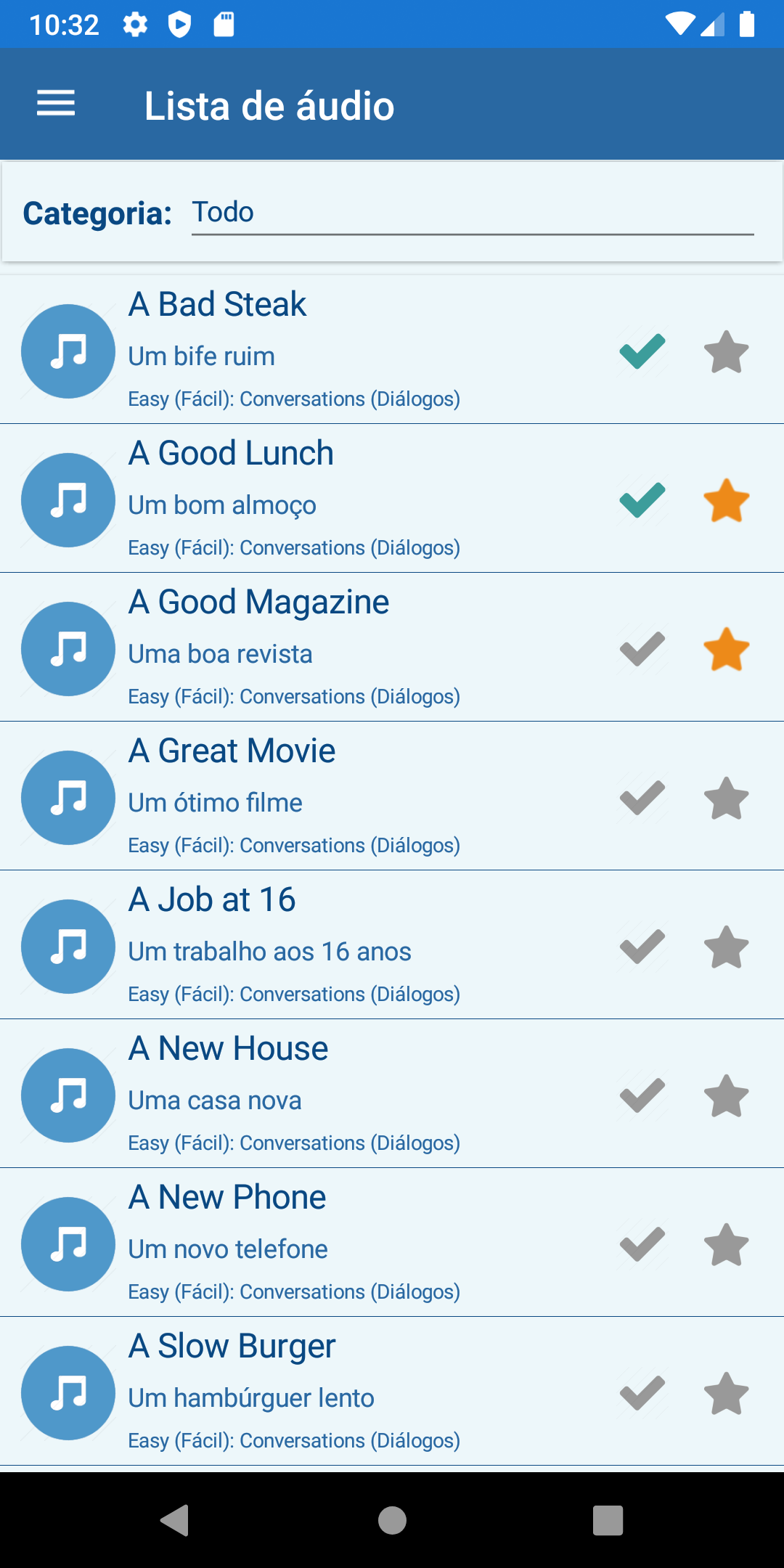Tick the A Slow Burger checkmark

(642, 1393)
